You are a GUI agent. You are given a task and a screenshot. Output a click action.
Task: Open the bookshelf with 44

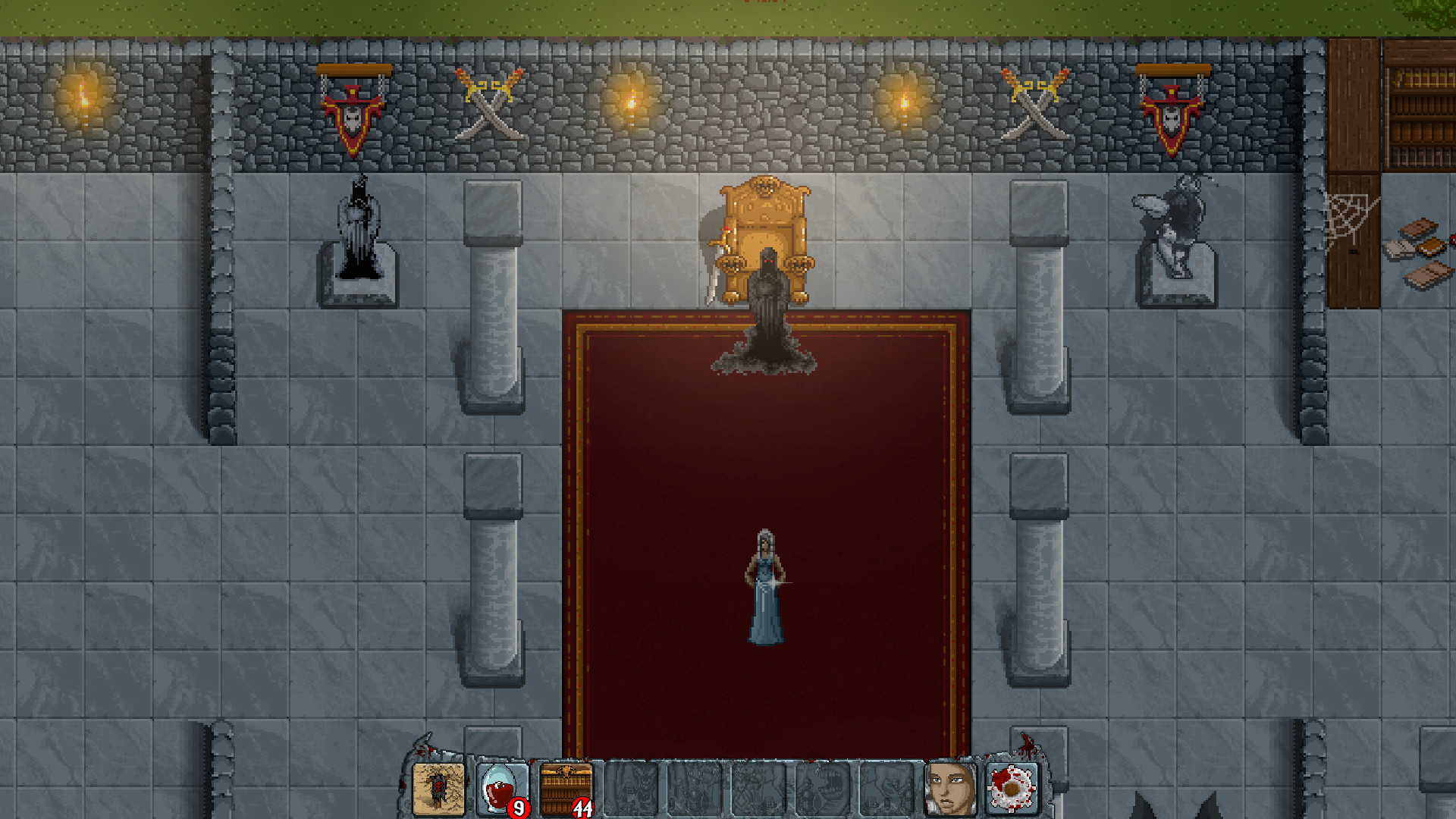pos(566,789)
